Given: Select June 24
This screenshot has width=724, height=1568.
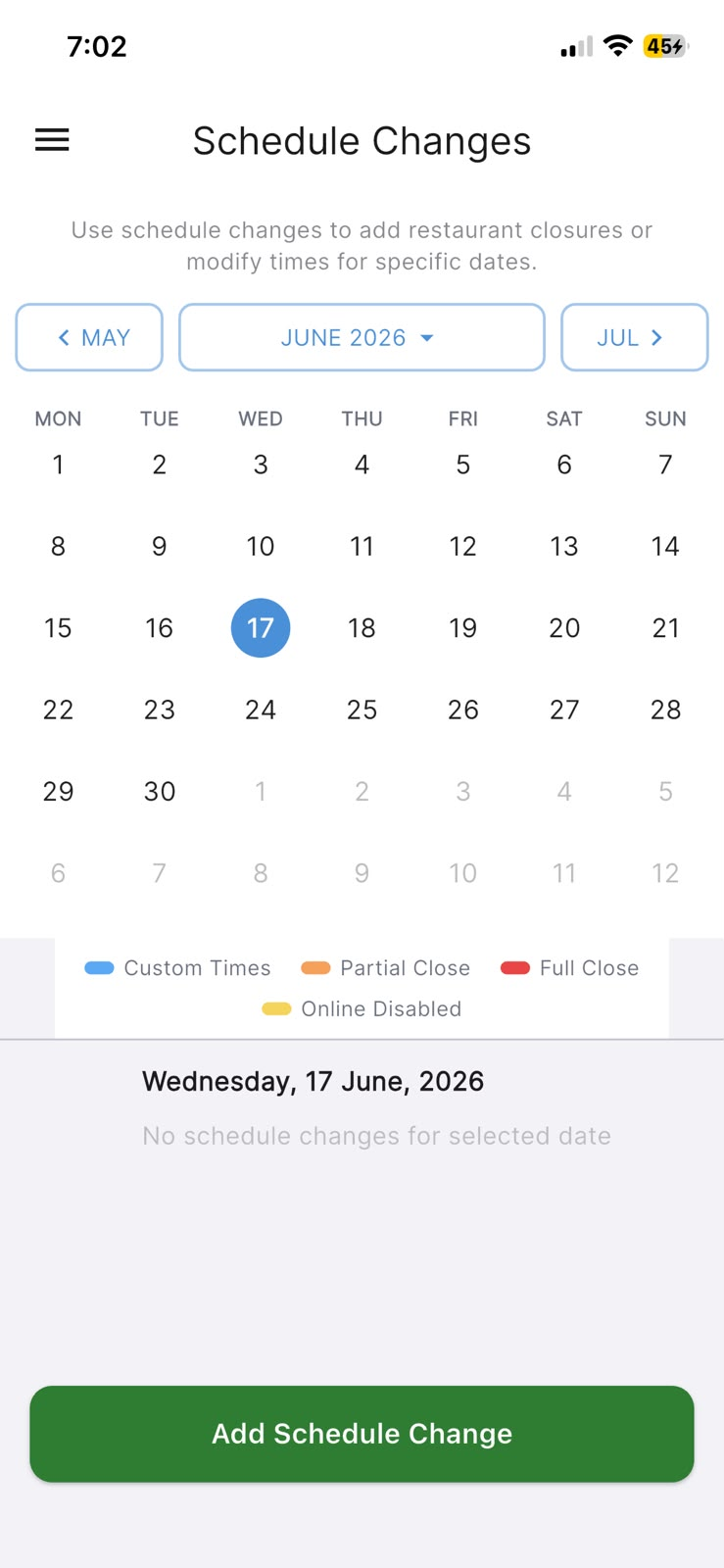Looking at the screenshot, I should coord(261,710).
